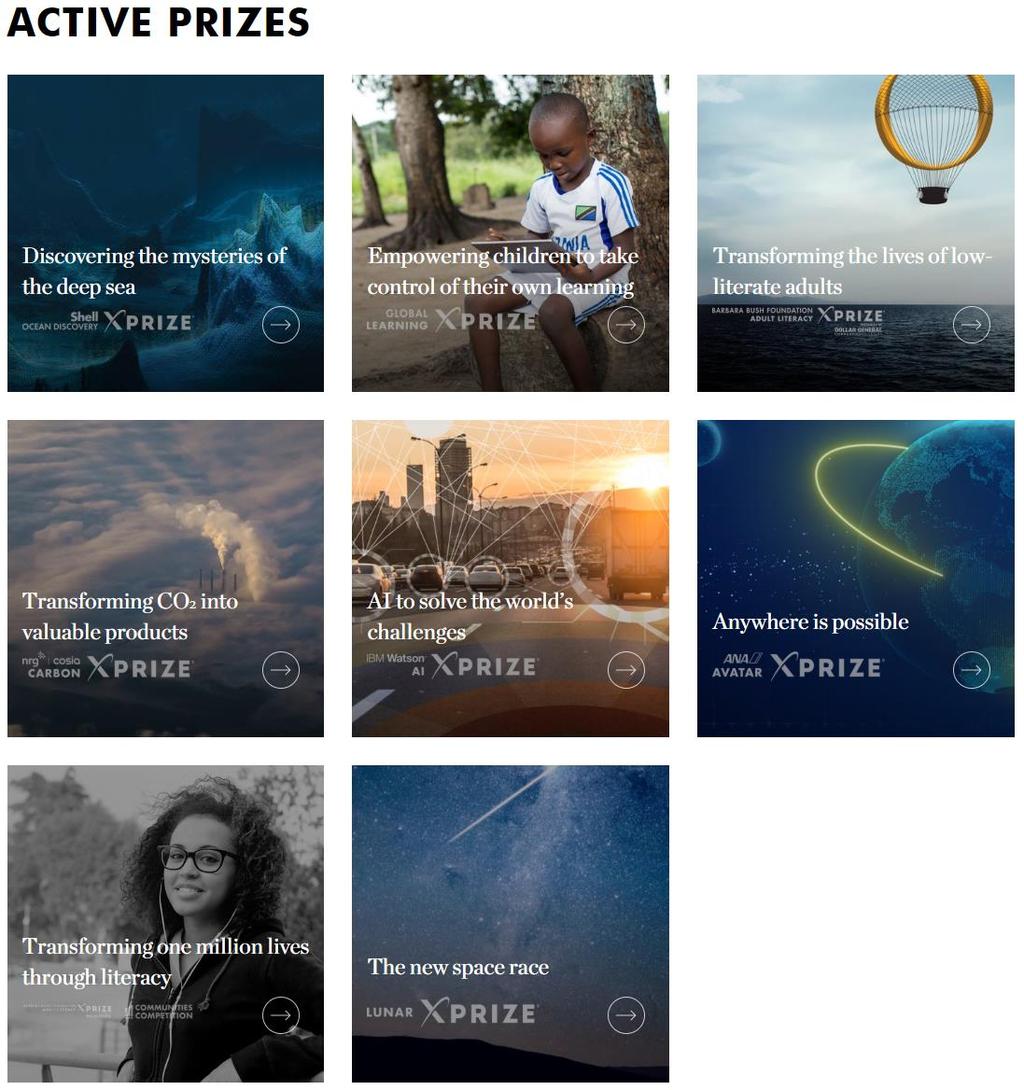
Task: Tap the arrow on The new space race card
Action: [x=626, y=1015]
